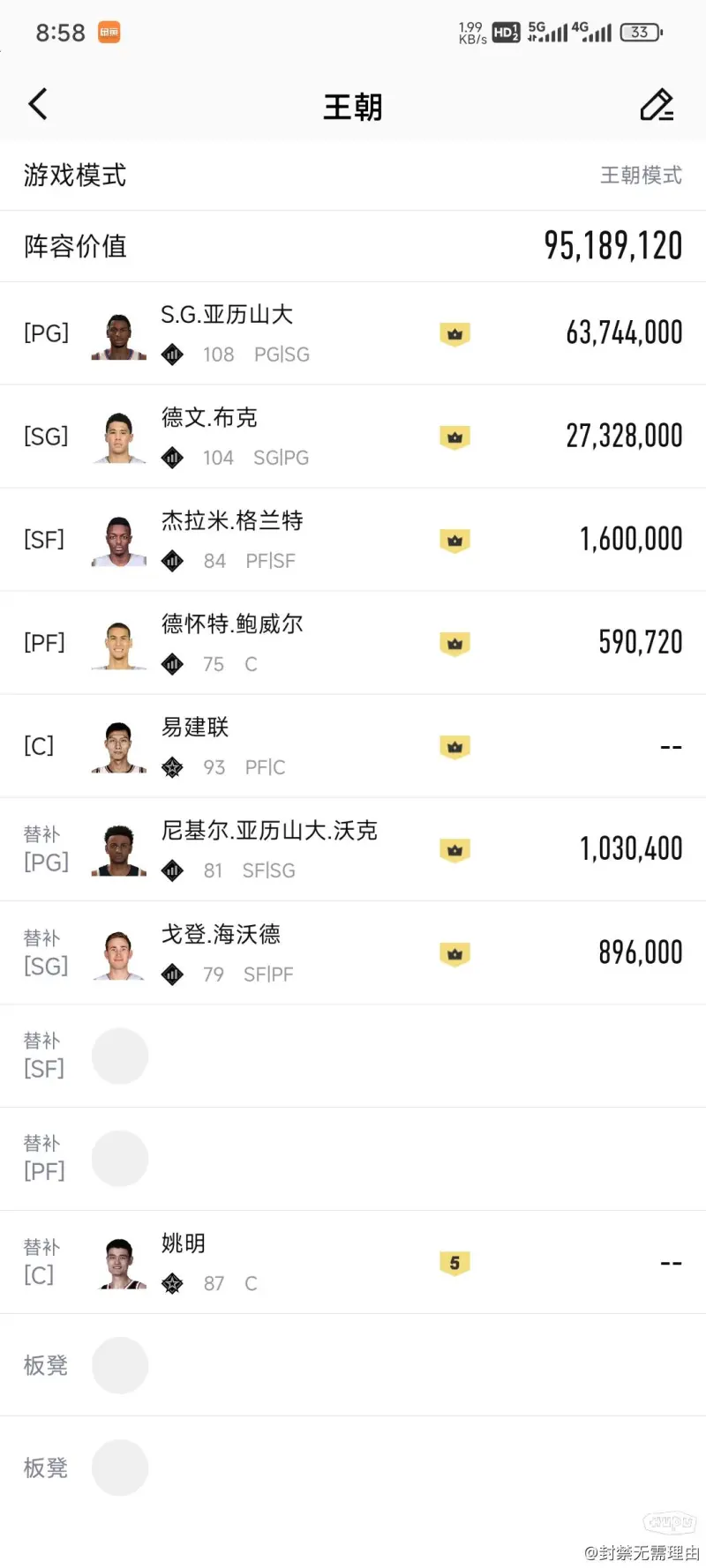Image resolution: width=706 pixels, height=1568 pixels.
Task: Go back using the top-left arrow
Action: pos(37,105)
